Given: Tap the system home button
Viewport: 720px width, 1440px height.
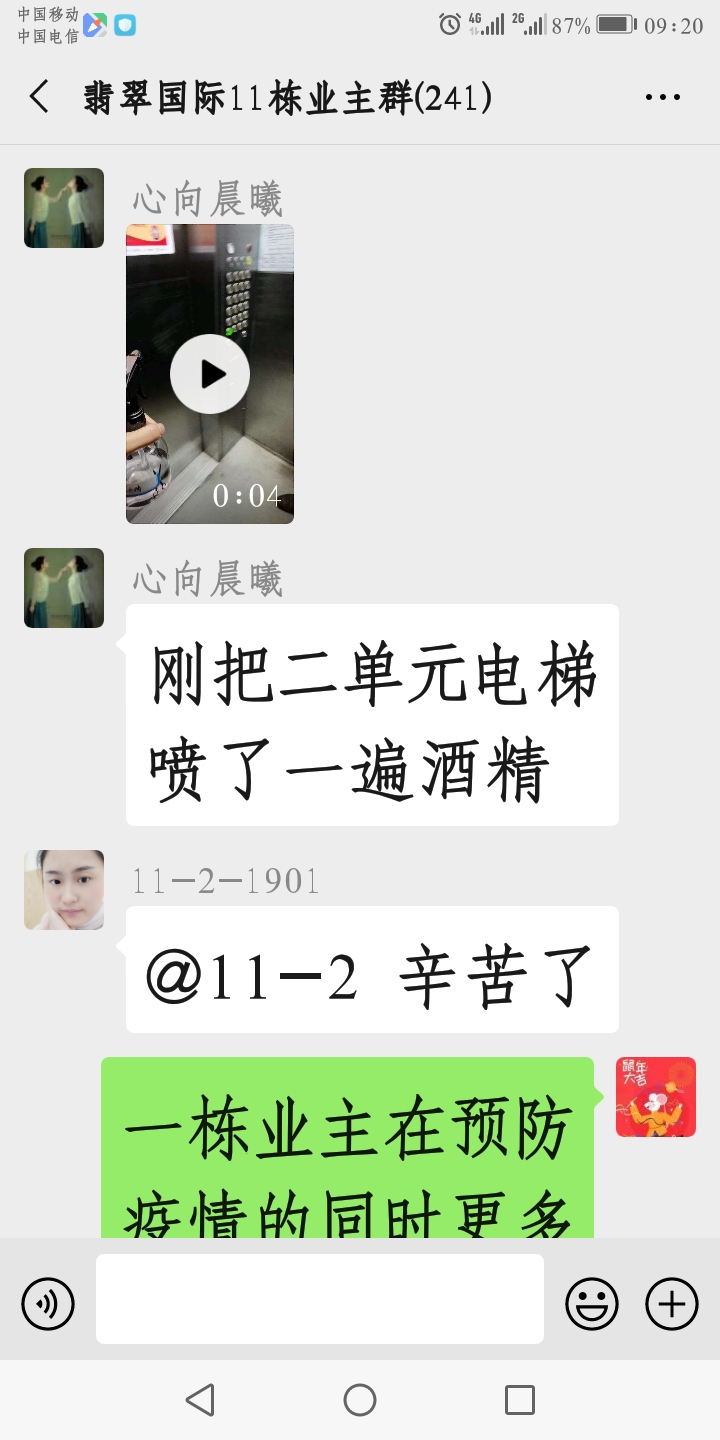Looking at the screenshot, I should 360,1400.
